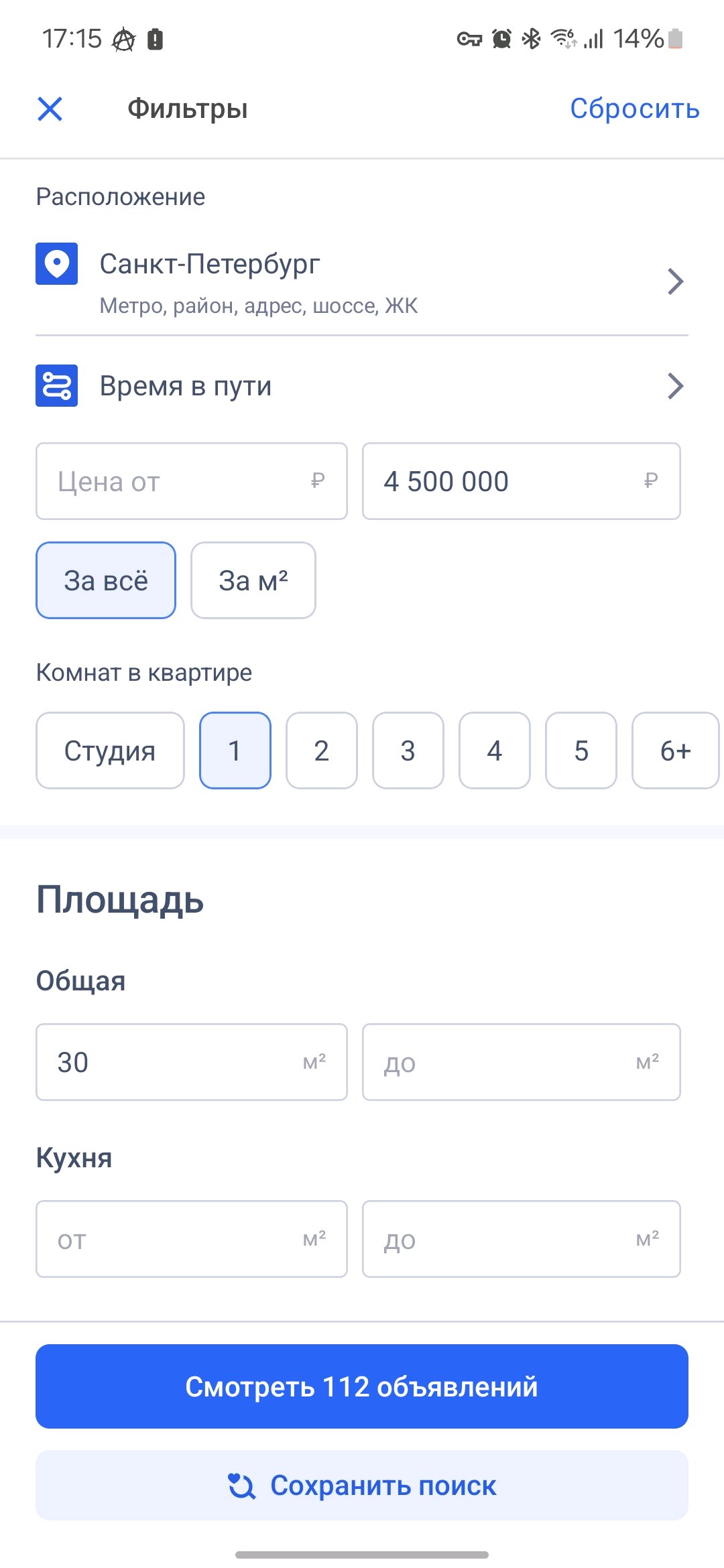Choose 2 rooms in the apartment

pos(322,750)
